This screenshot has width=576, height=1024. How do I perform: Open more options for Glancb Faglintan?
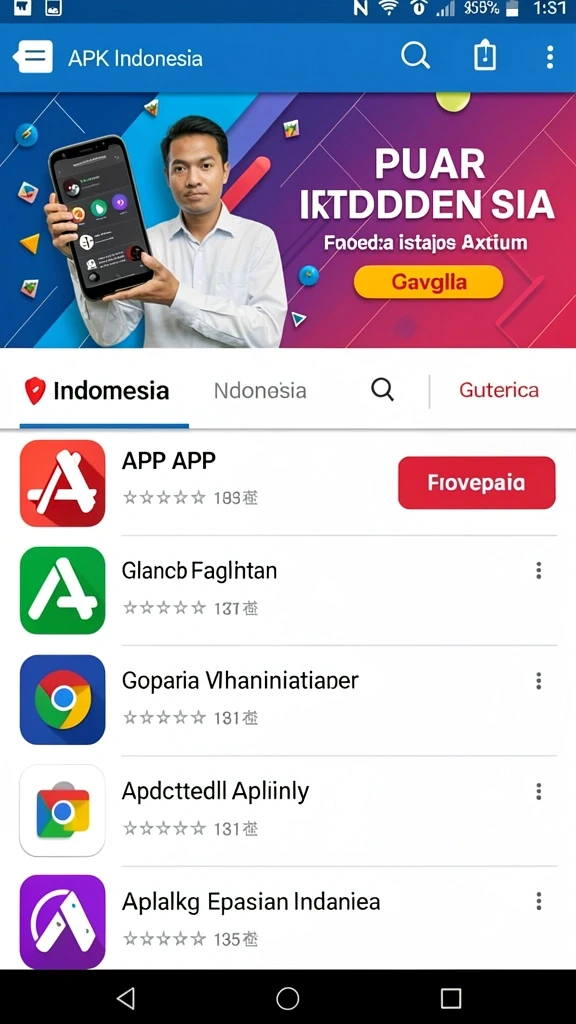(x=539, y=571)
